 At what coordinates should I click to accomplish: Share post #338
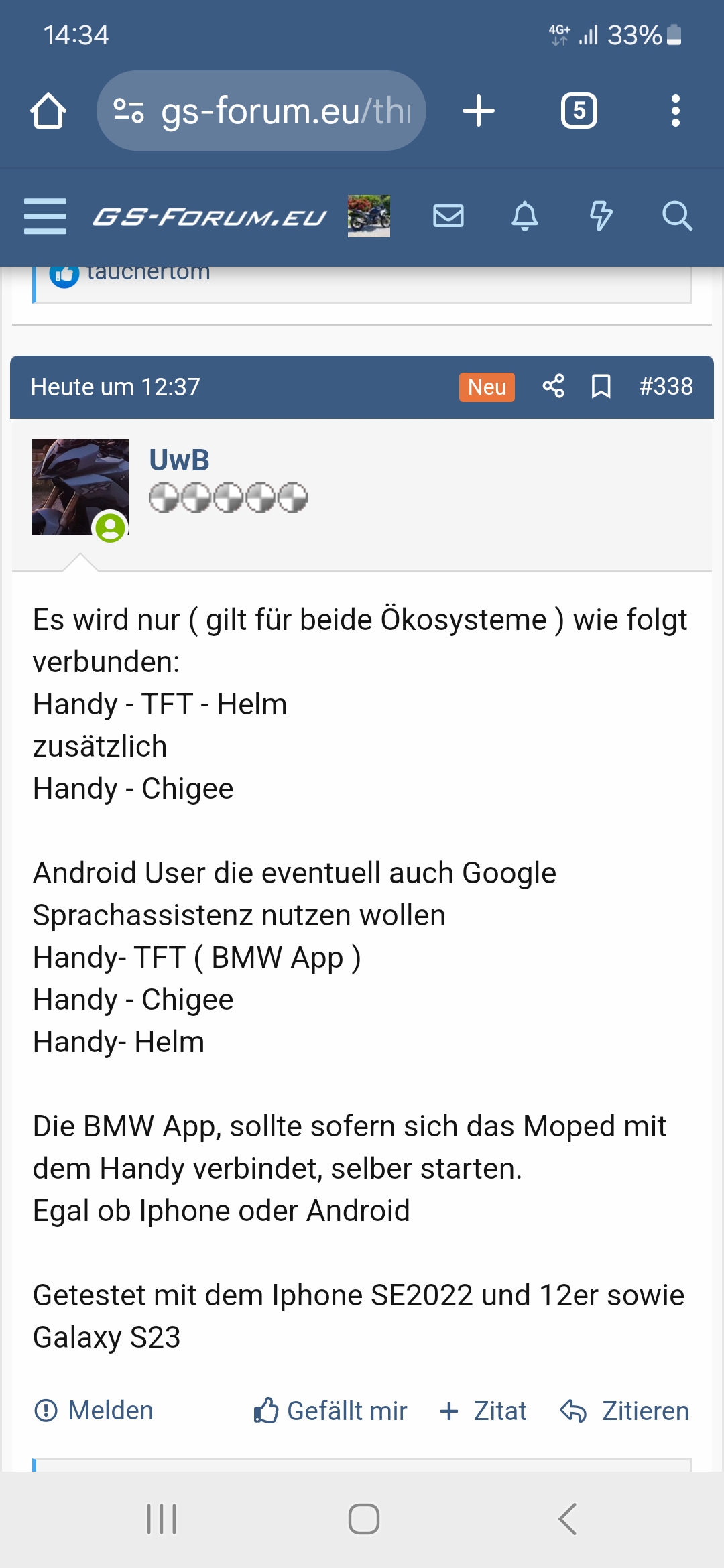click(553, 387)
